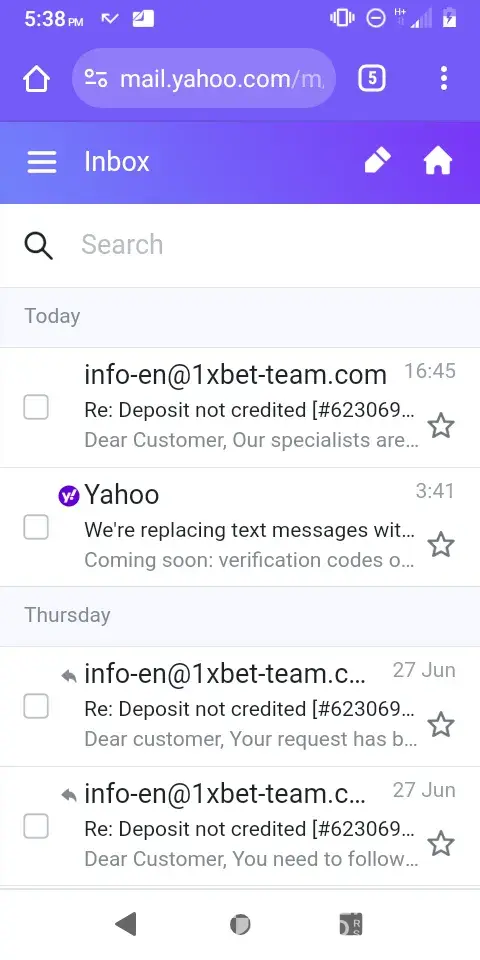The width and height of the screenshot is (480, 960).
Task: Check the box for the 'You need to follow' email
Action: [x=36, y=827]
